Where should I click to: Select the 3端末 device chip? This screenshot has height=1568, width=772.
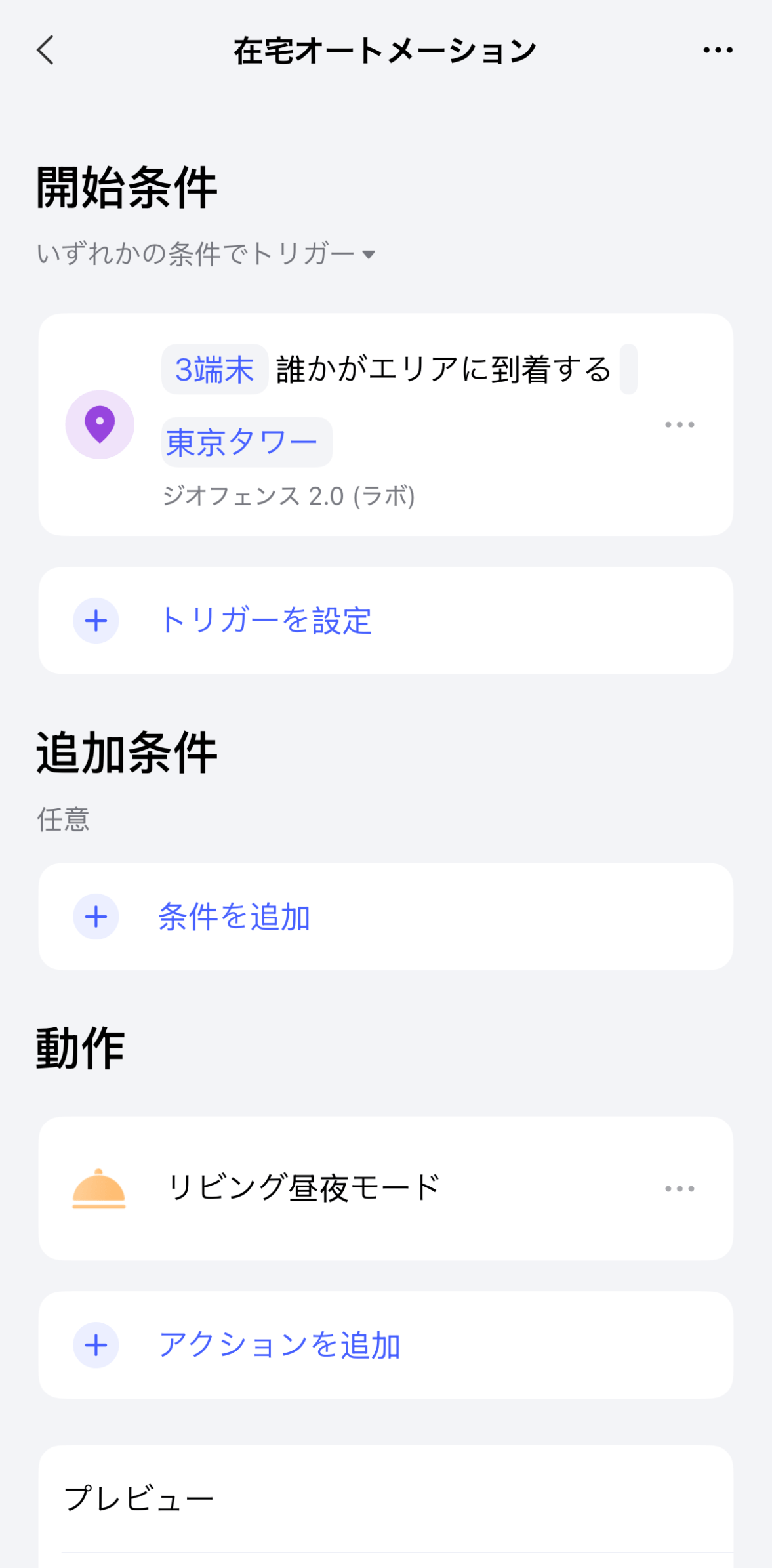point(214,369)
